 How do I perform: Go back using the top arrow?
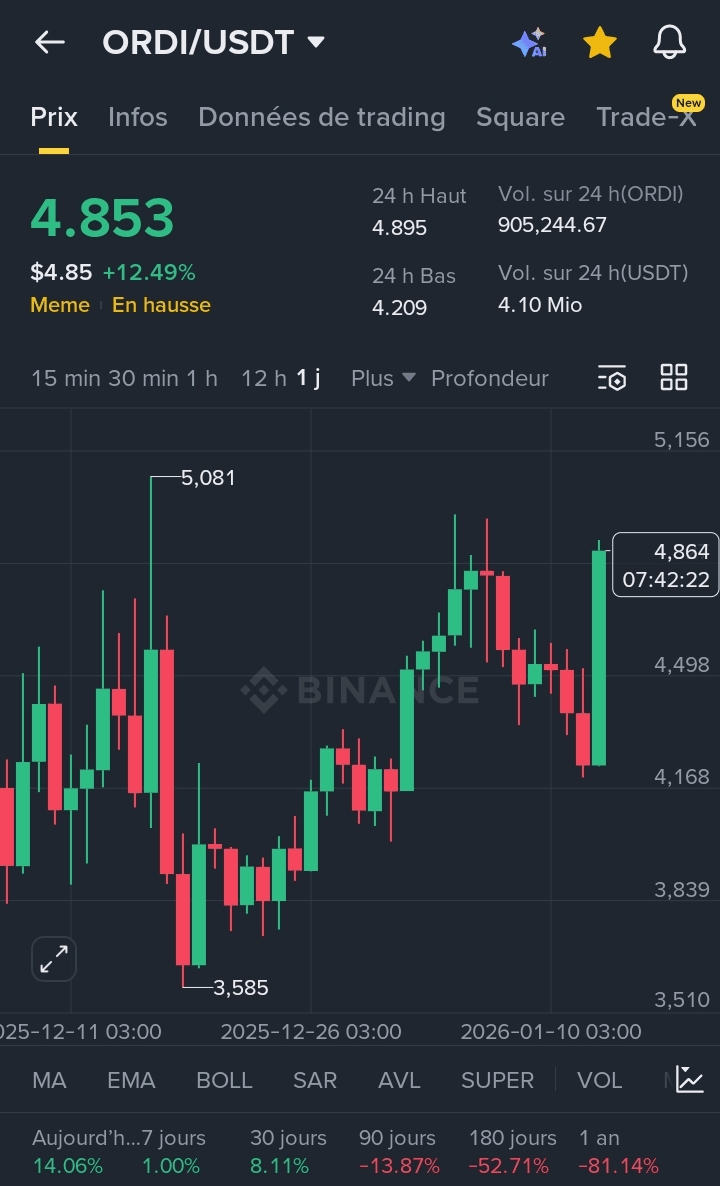[x=49, y=42]
